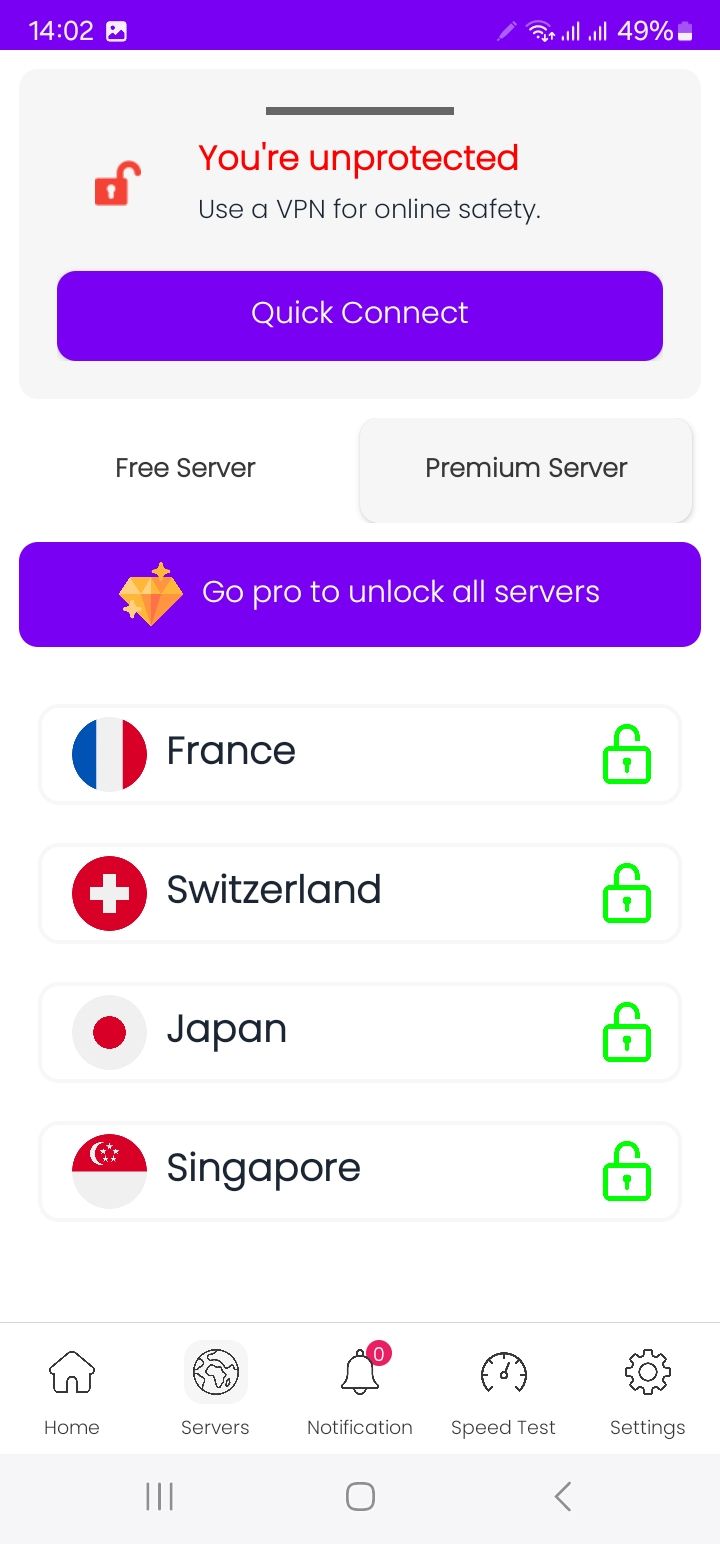This screenshot has height=1544, width=720.
Task: Open the Speed Test tab
Action: click(x=503, y=1390)
